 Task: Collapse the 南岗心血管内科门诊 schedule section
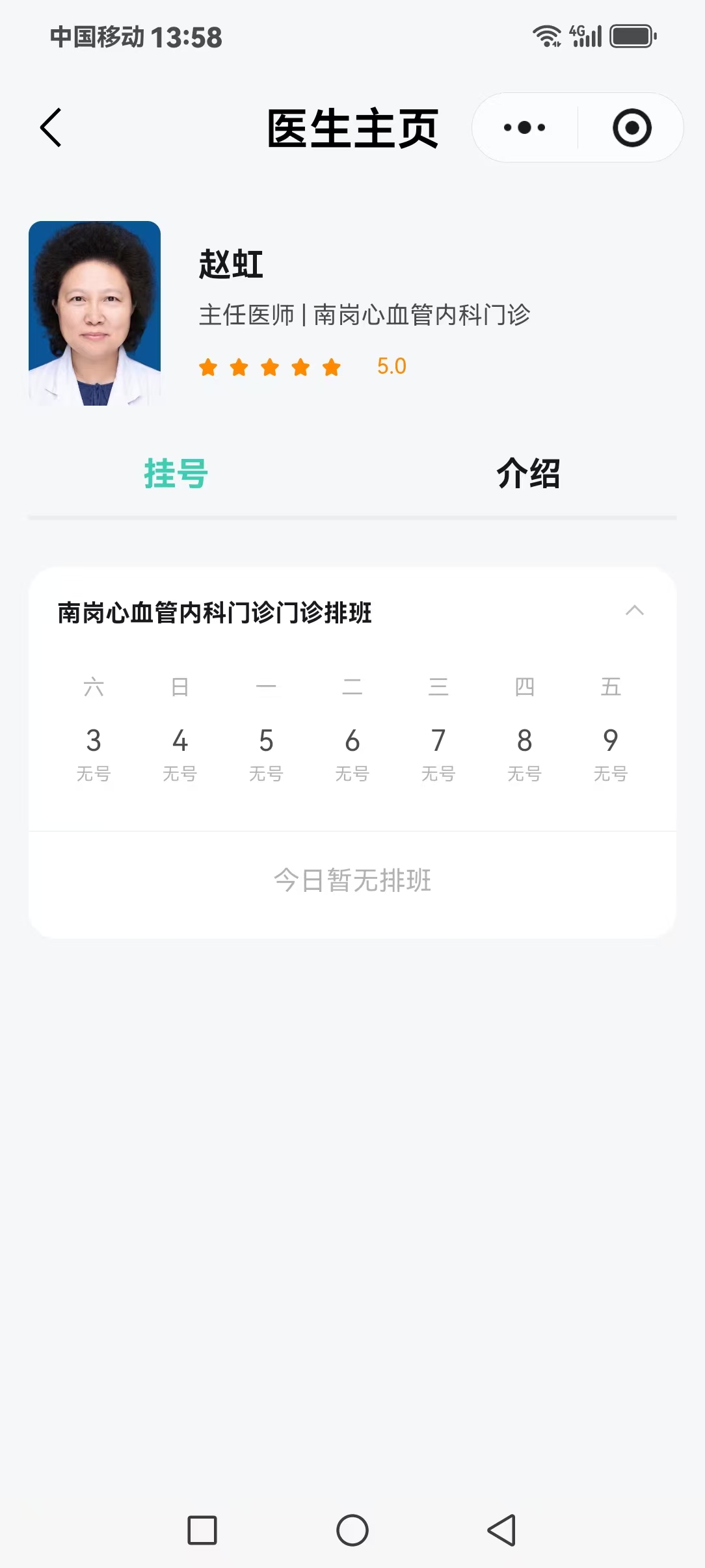click(x=634, y=610)
